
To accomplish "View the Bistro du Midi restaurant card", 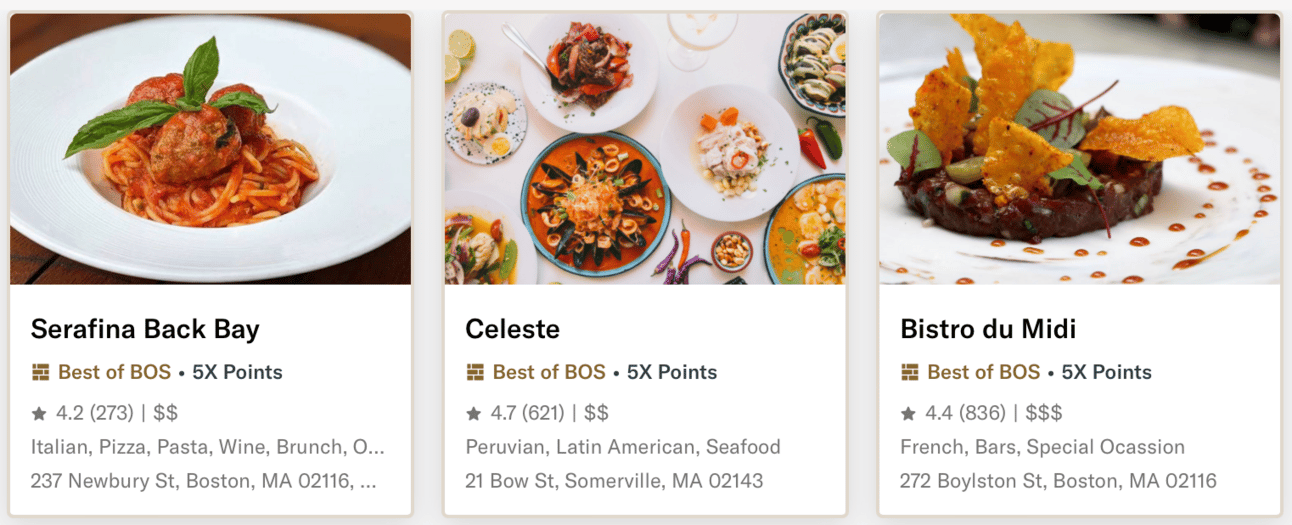I will point(988,329).
